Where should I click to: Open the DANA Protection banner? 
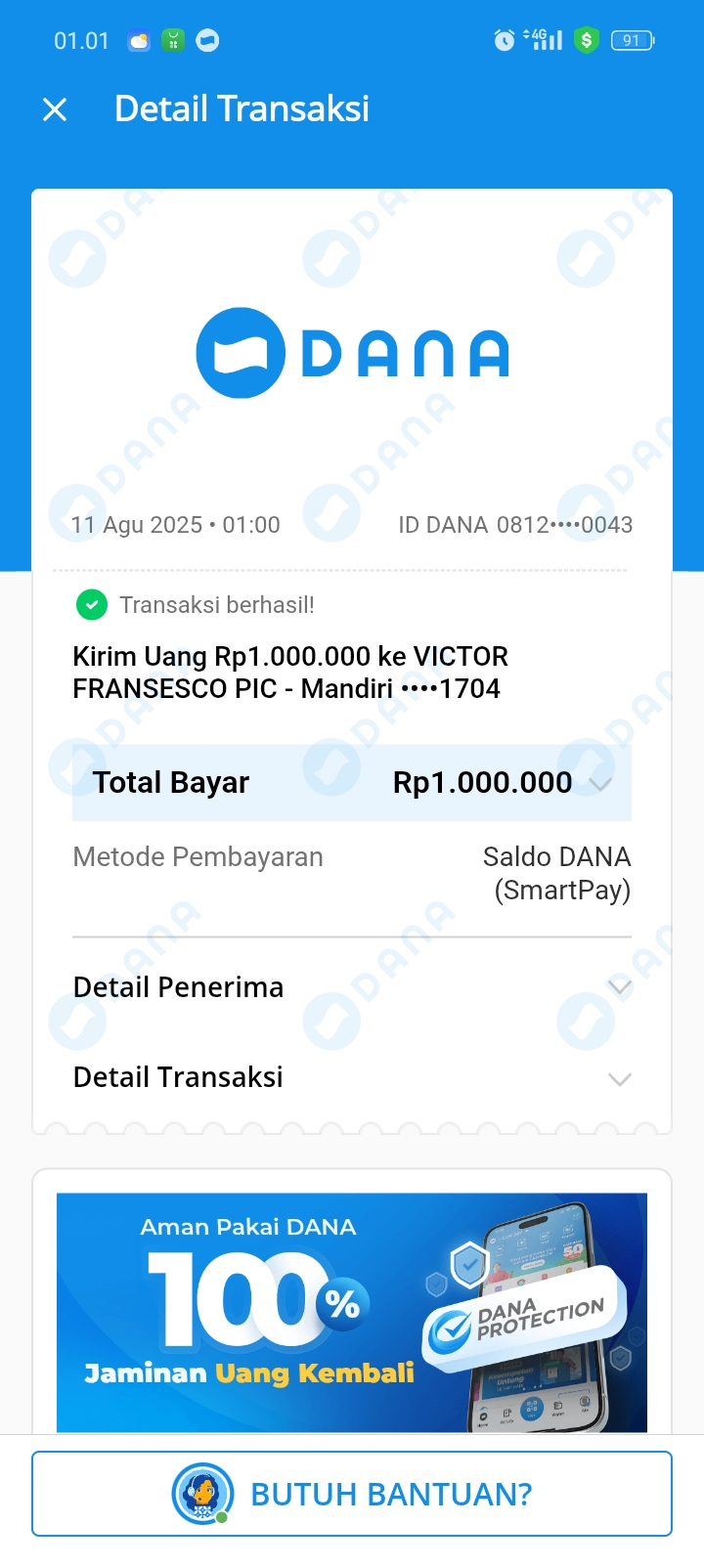tap(352, 1312)
